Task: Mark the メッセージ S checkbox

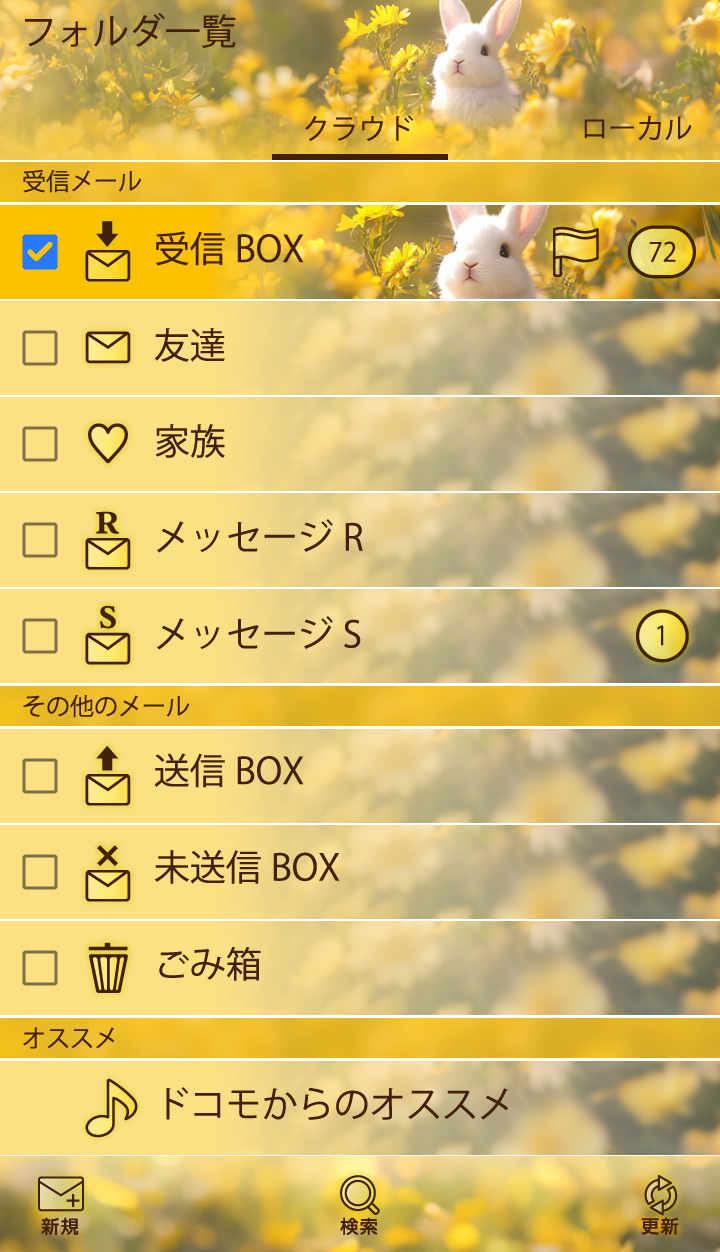Action: [40, 636]
